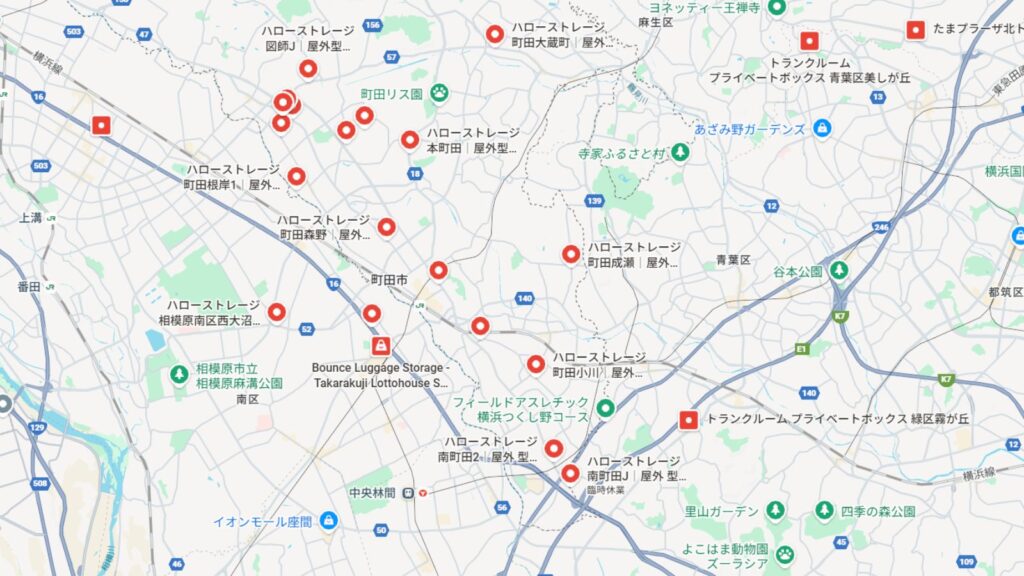This screenshot has height=576, width=1024.
Task: Select the ハローストレージ 南町田J pin
Action: pos(570,472)
